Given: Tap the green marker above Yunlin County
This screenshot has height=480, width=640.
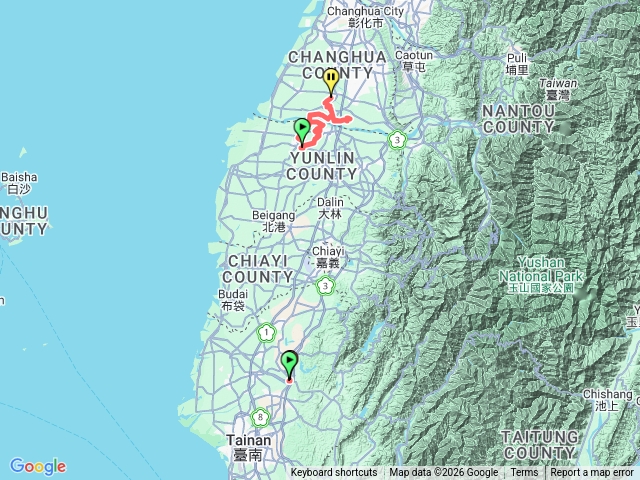Looking at the screenshot, I should 302,130.
